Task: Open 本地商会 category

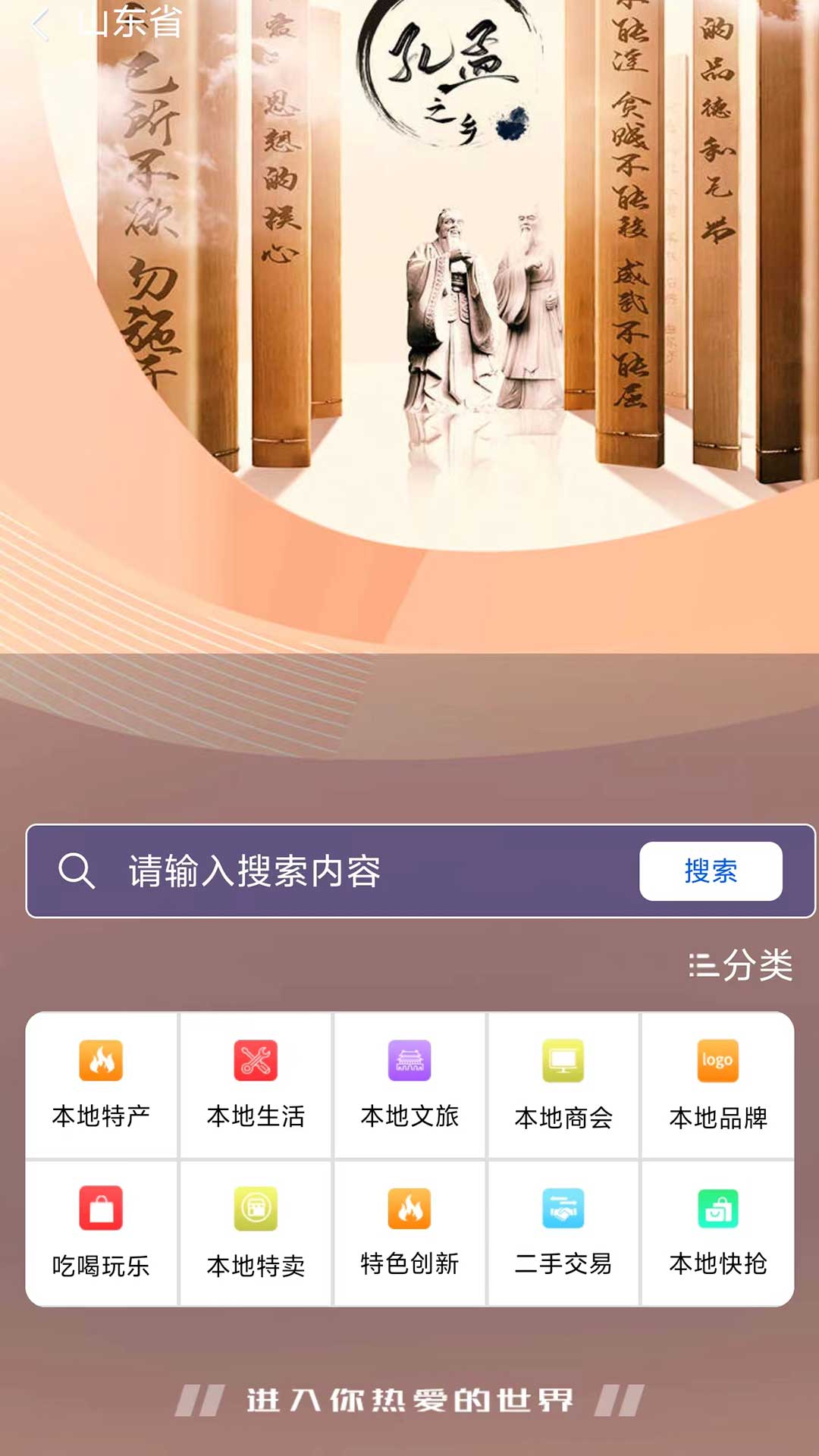Action: (x=563, y=1084)
